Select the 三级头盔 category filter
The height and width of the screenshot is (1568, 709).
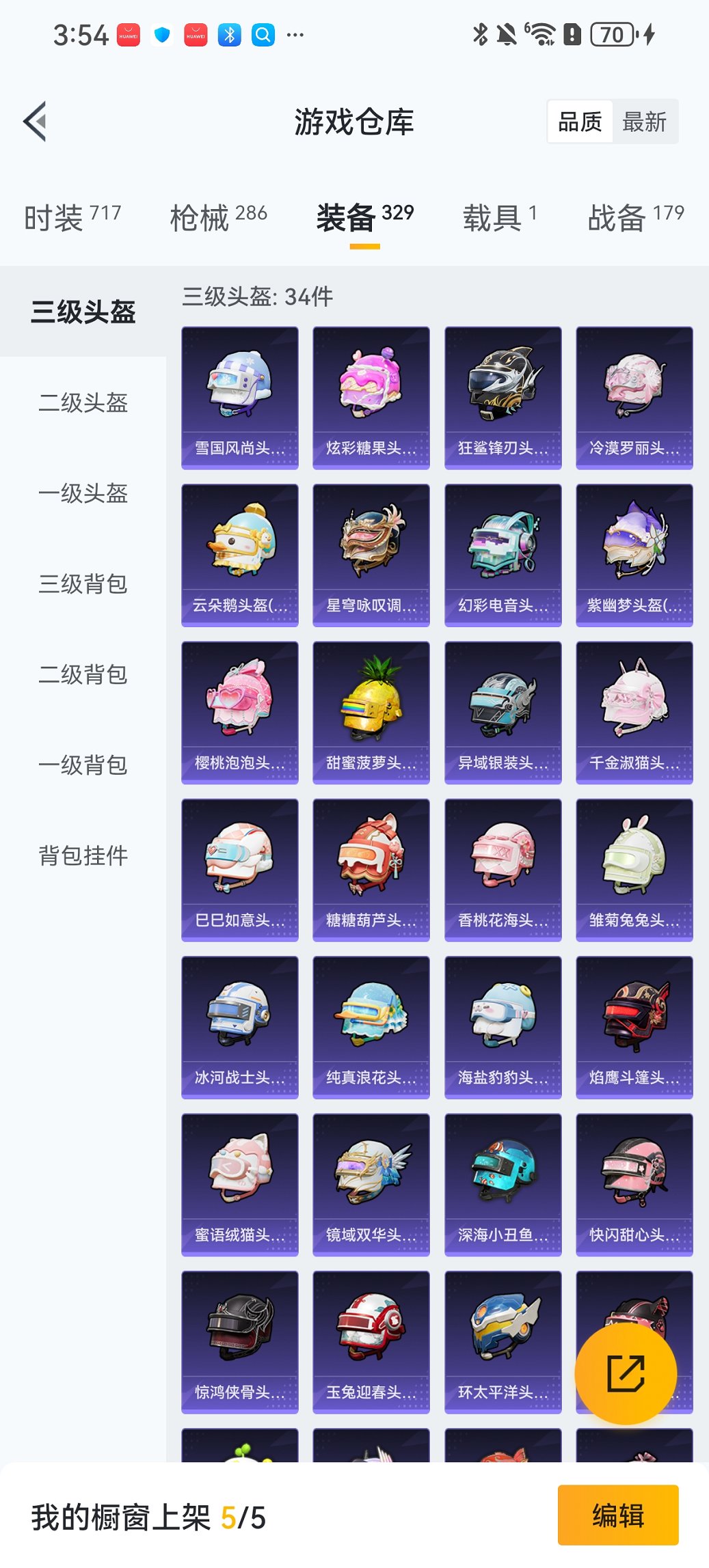(82, 312)
